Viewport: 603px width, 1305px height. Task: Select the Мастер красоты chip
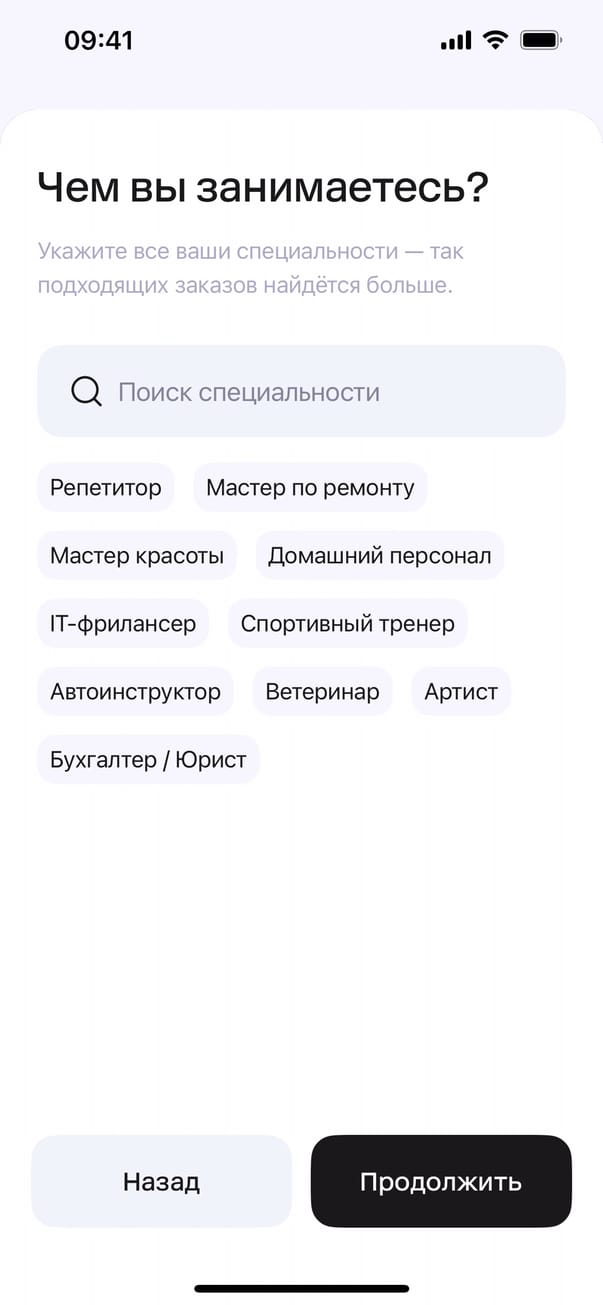coord(137,556)
